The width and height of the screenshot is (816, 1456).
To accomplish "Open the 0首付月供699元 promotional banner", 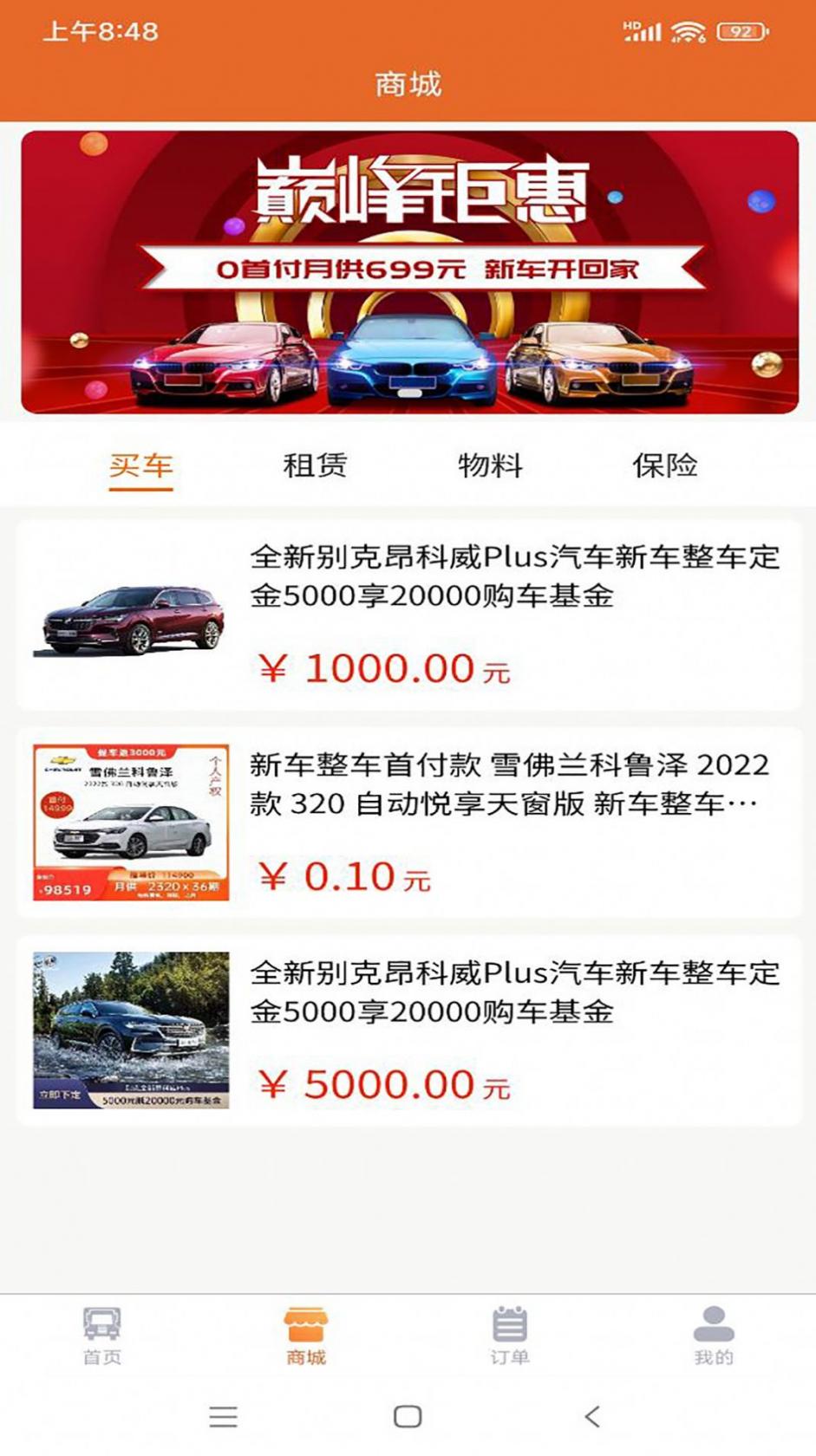I will tap(408, 269).
